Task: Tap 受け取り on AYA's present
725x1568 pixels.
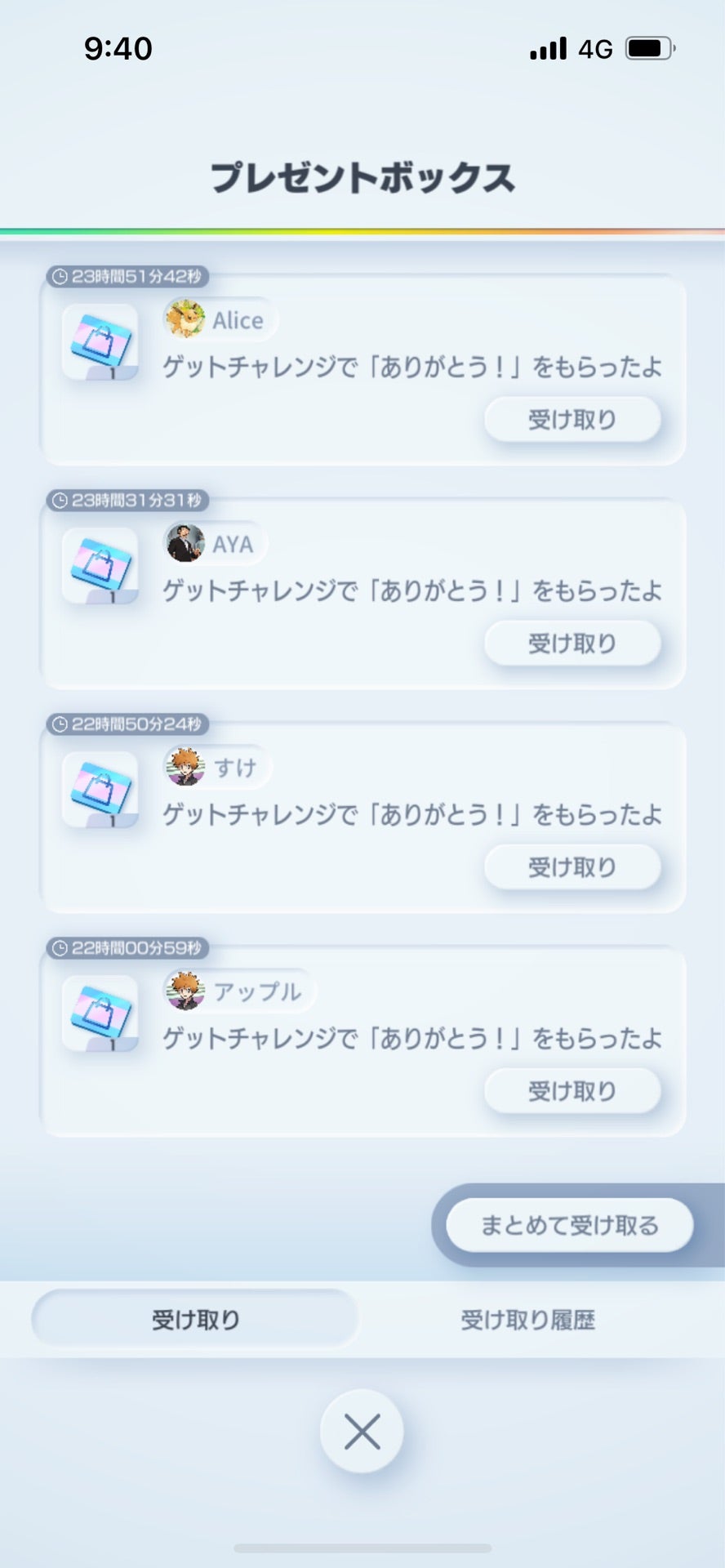Action: (x=572, y=643)
